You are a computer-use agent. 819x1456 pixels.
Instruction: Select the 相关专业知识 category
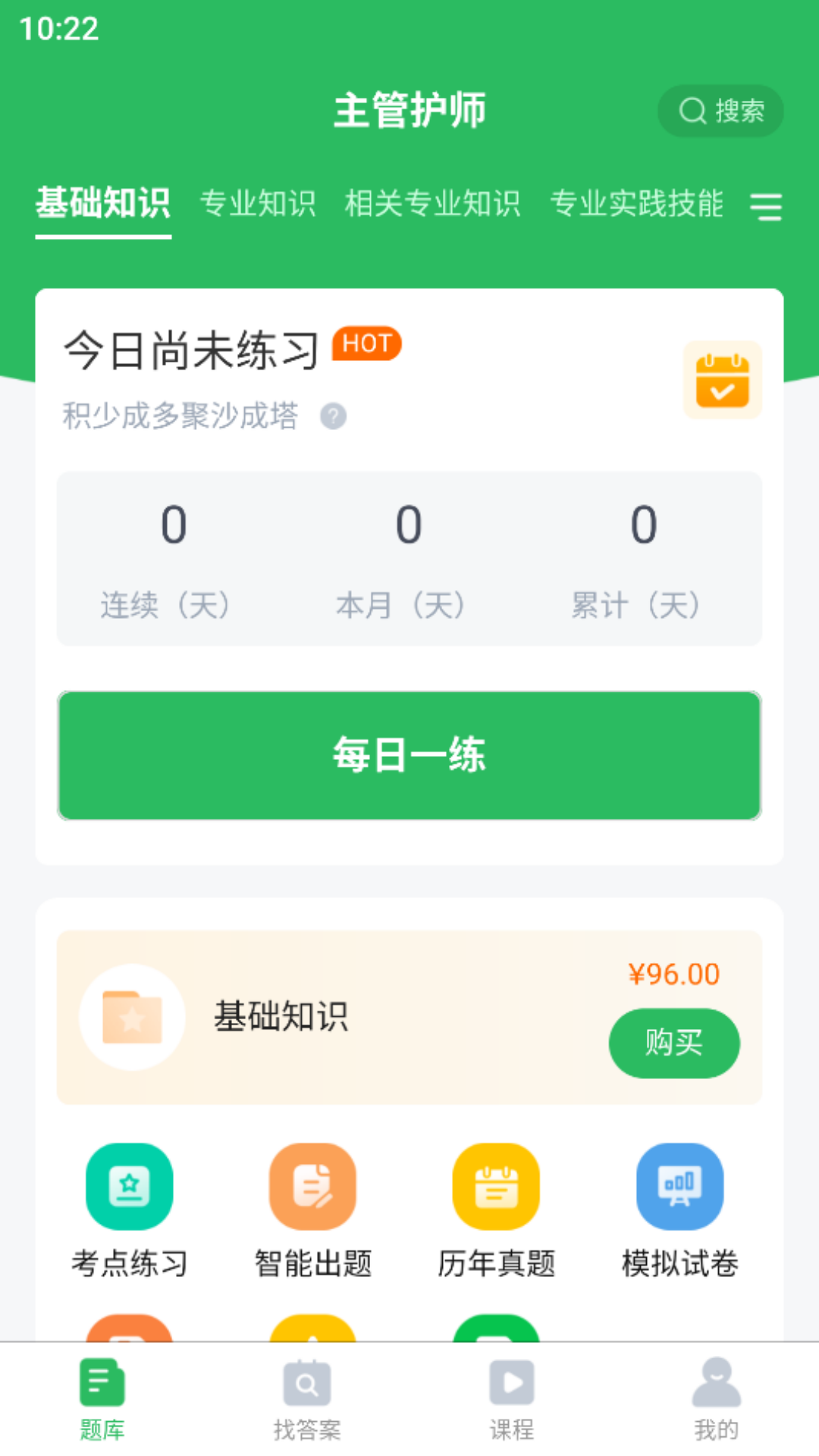[x=434, y=203]
